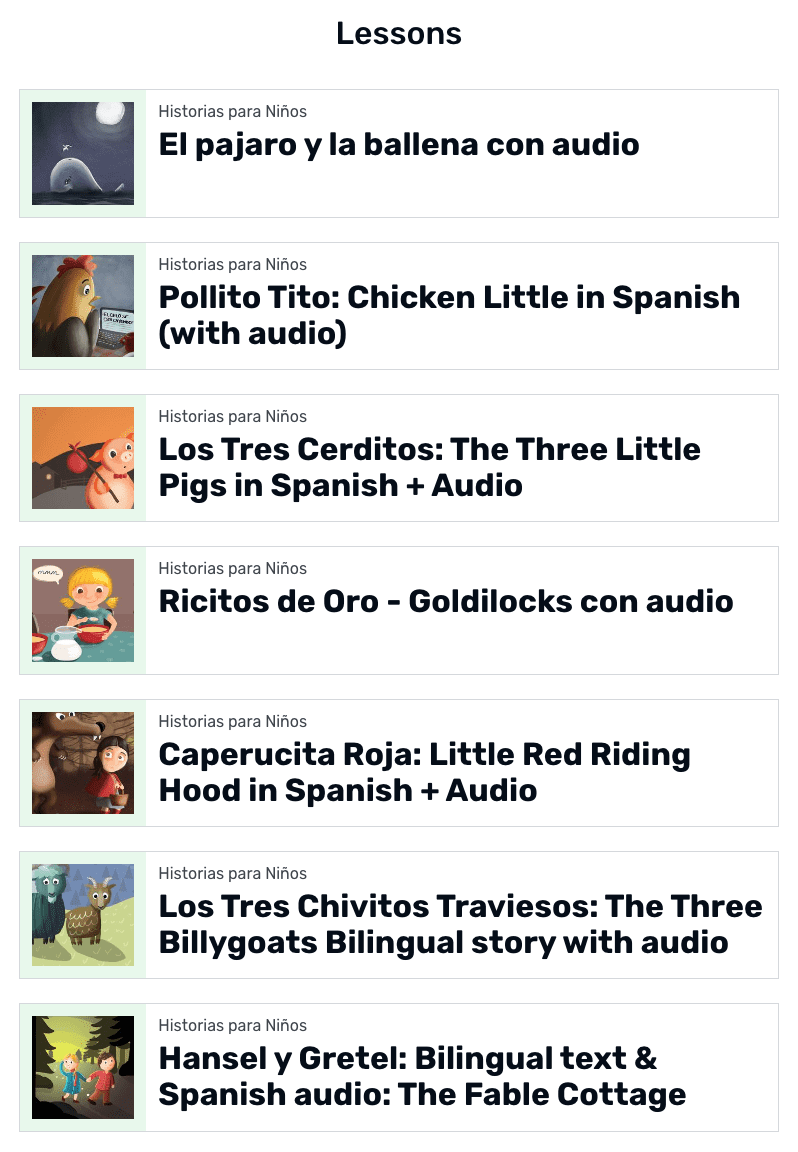Open the whale story thumbnail image

pyautogui.click(x=83, y=152)
